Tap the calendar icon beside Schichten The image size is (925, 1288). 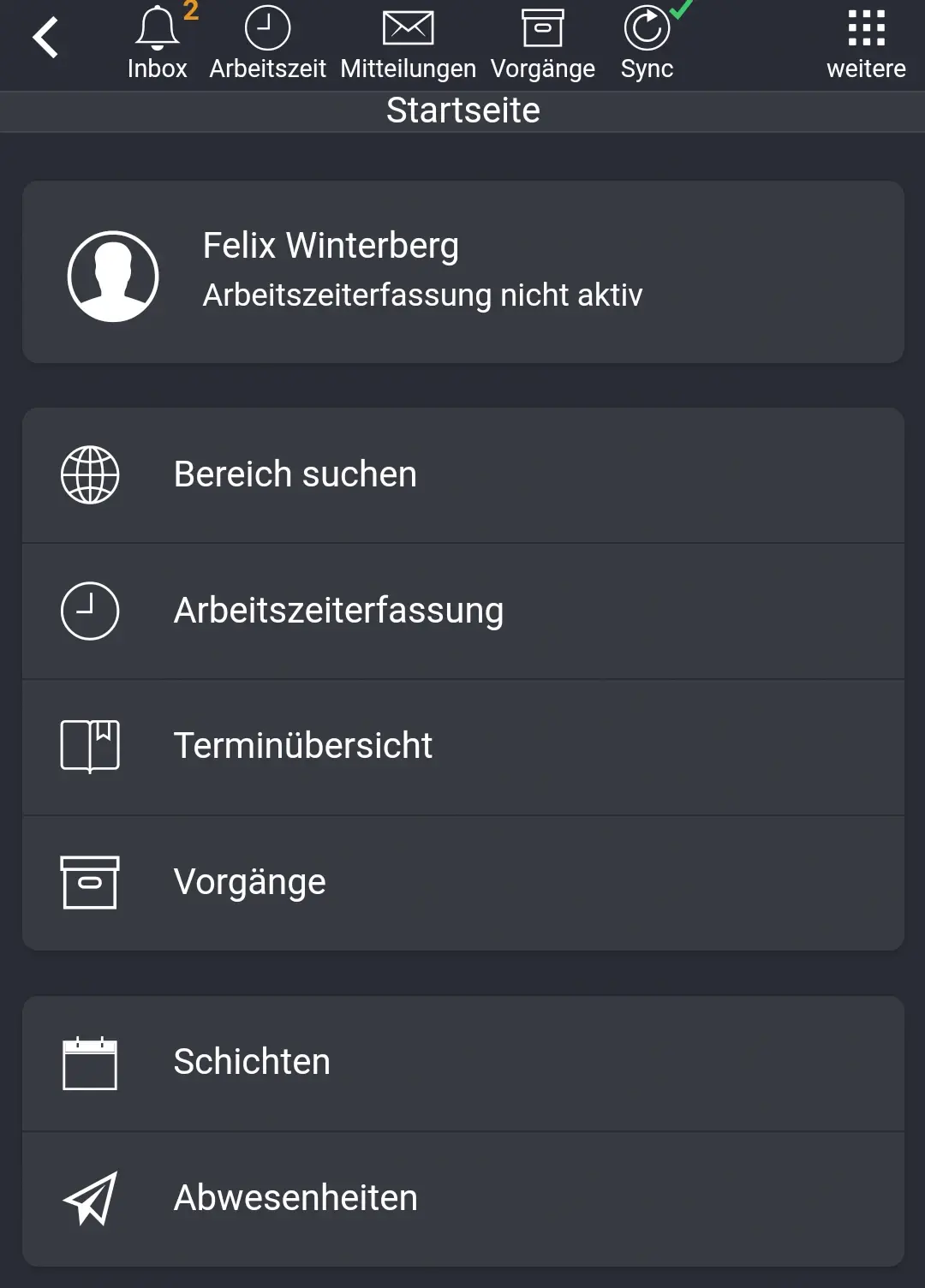click(x=90, y=1062)
